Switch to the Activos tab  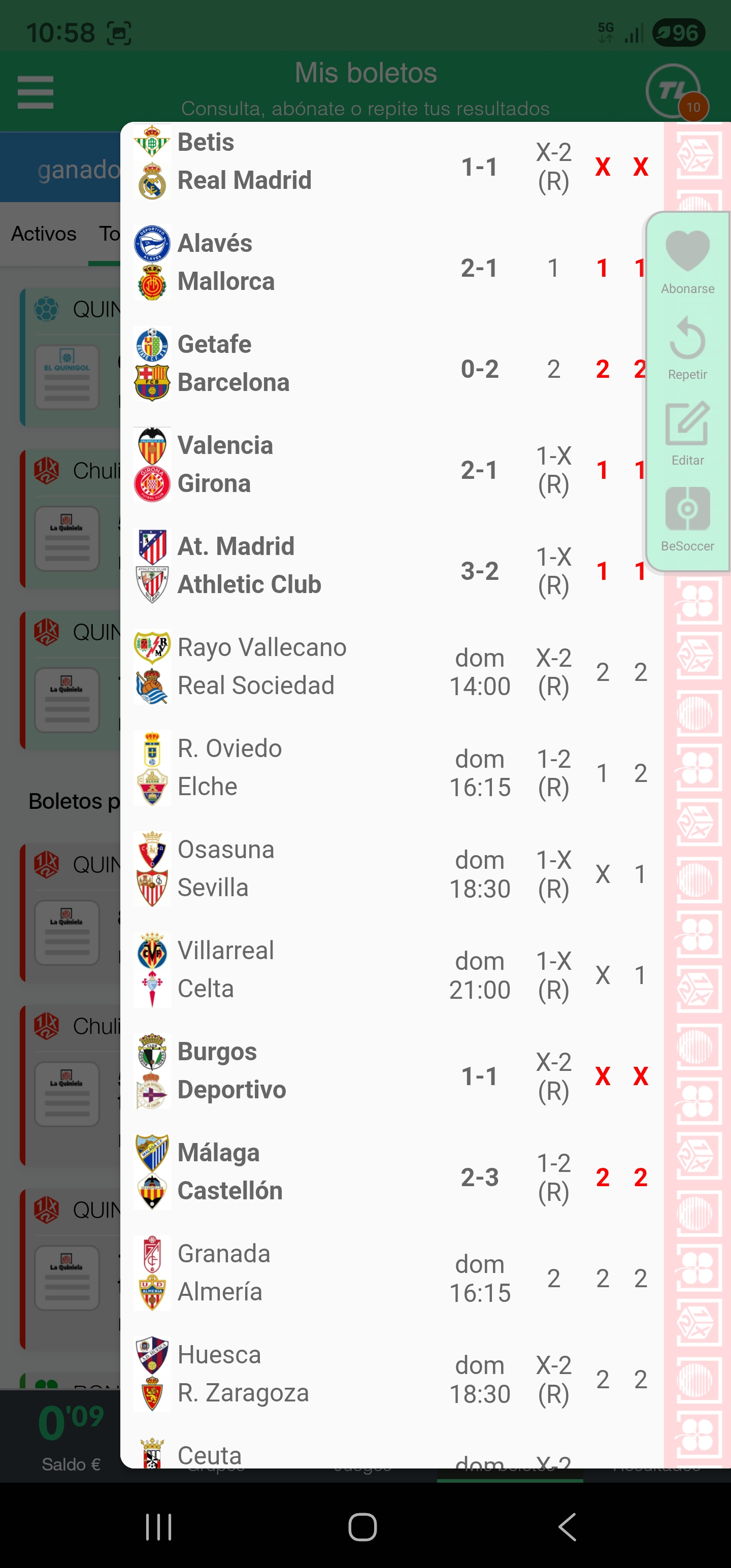coord(44,234)
